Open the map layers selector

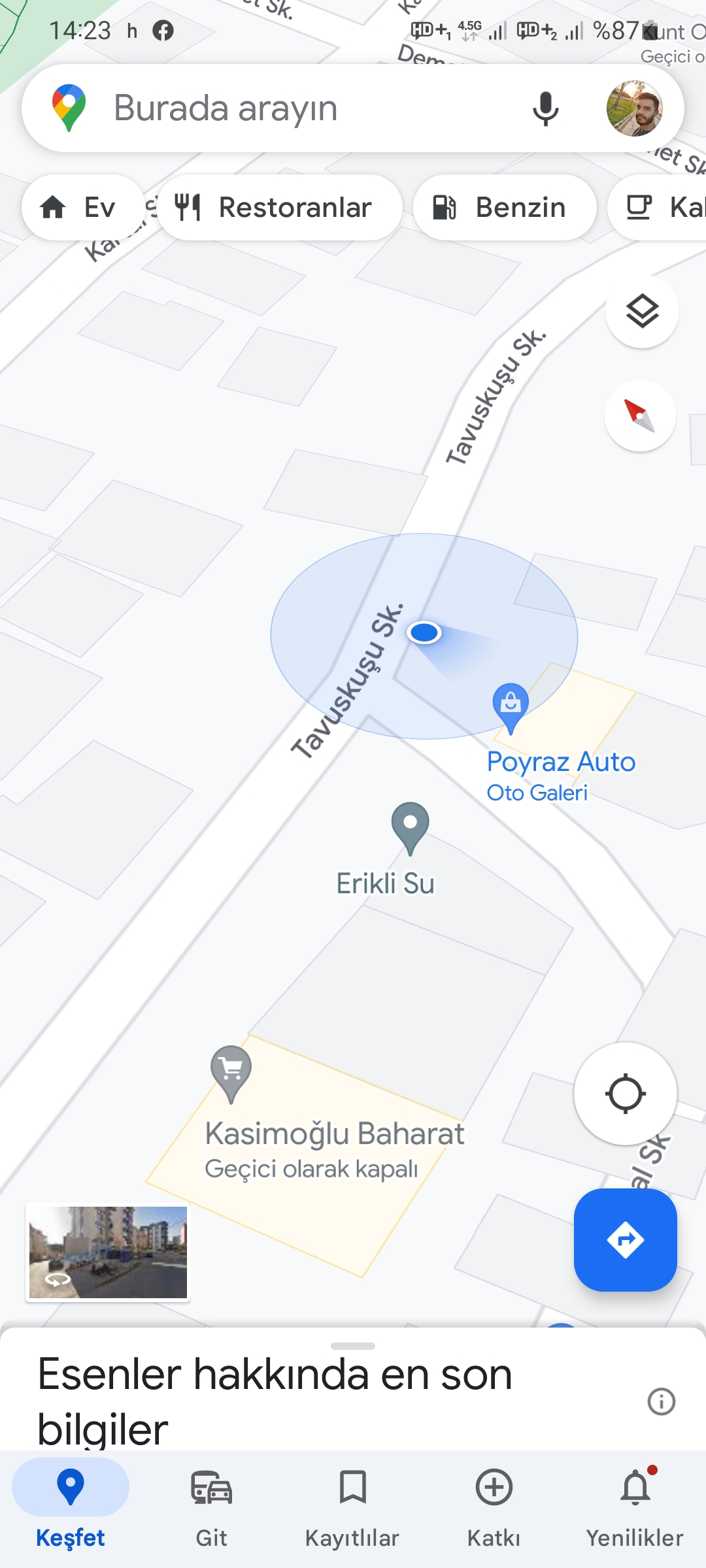click(642, 312)
